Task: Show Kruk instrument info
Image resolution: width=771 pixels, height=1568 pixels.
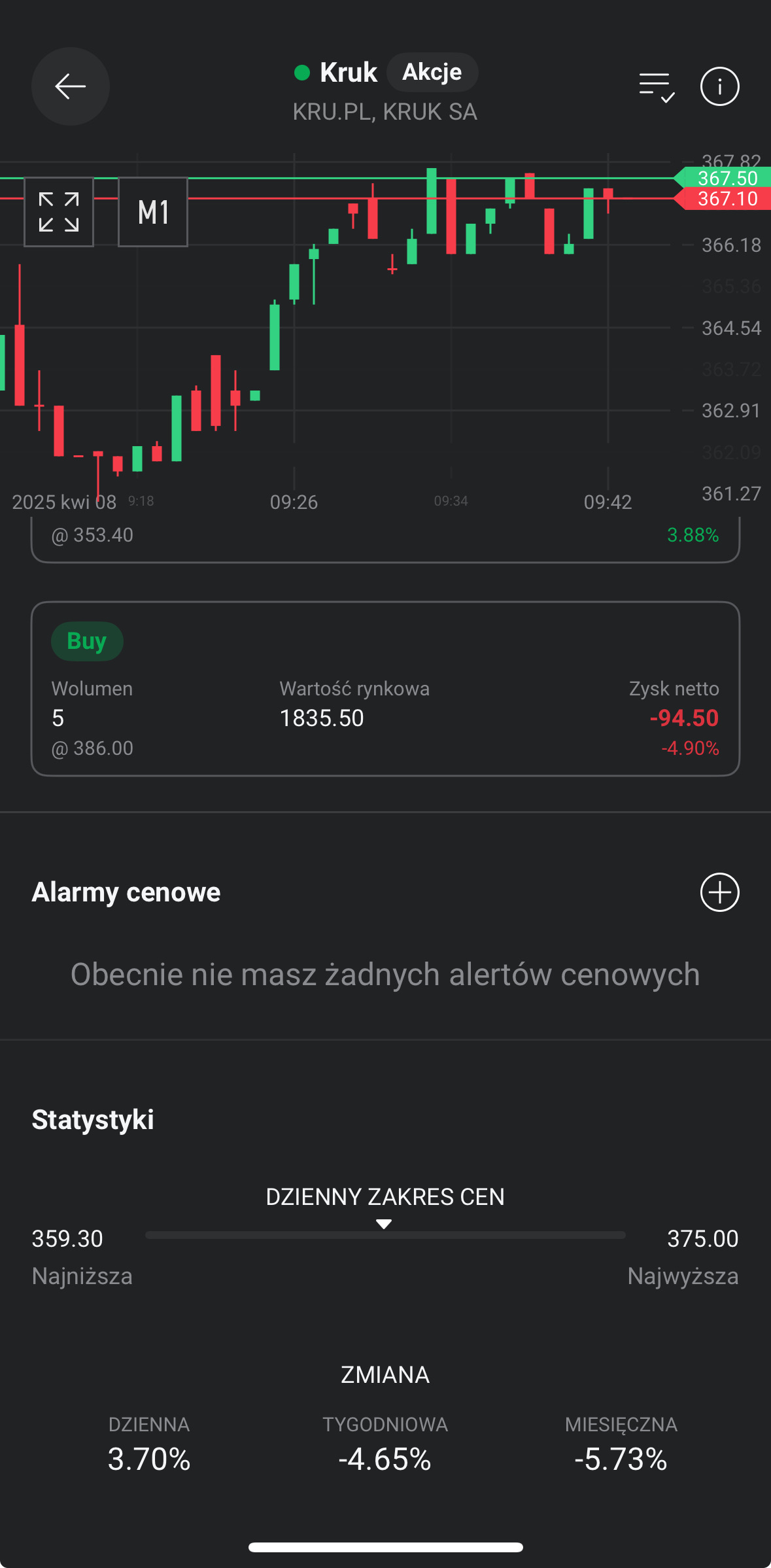Action: [719, 86]
